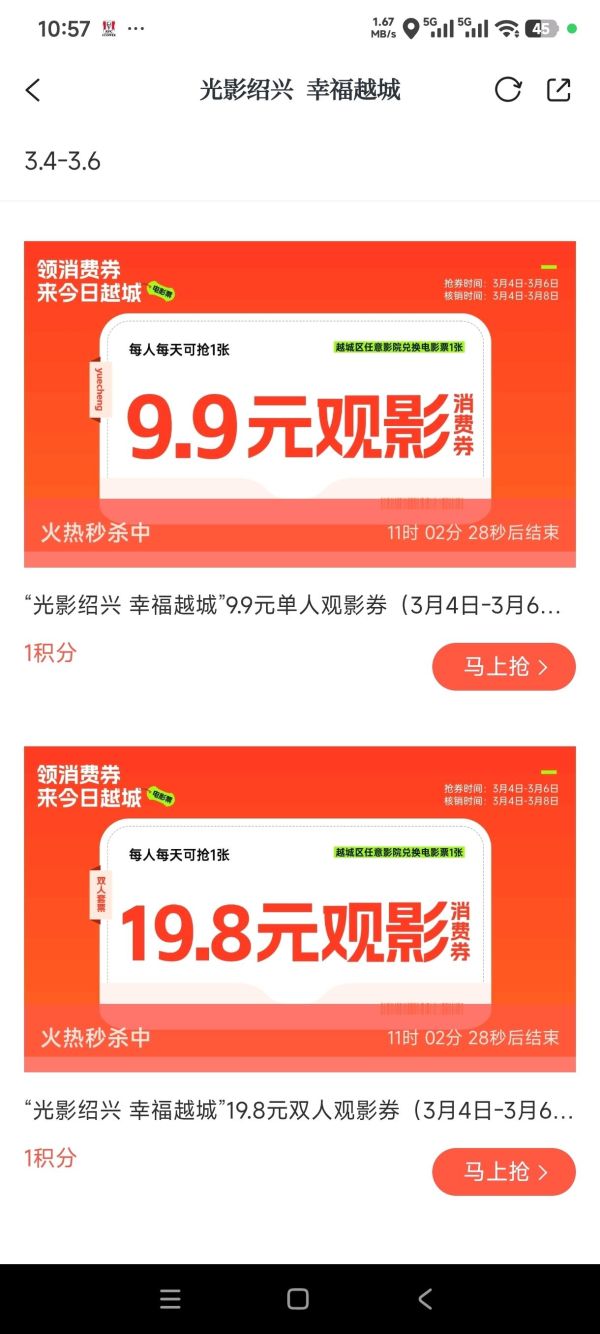Open the 9.9元单人观影券 title
The image size is (600, 1334).
292,605
